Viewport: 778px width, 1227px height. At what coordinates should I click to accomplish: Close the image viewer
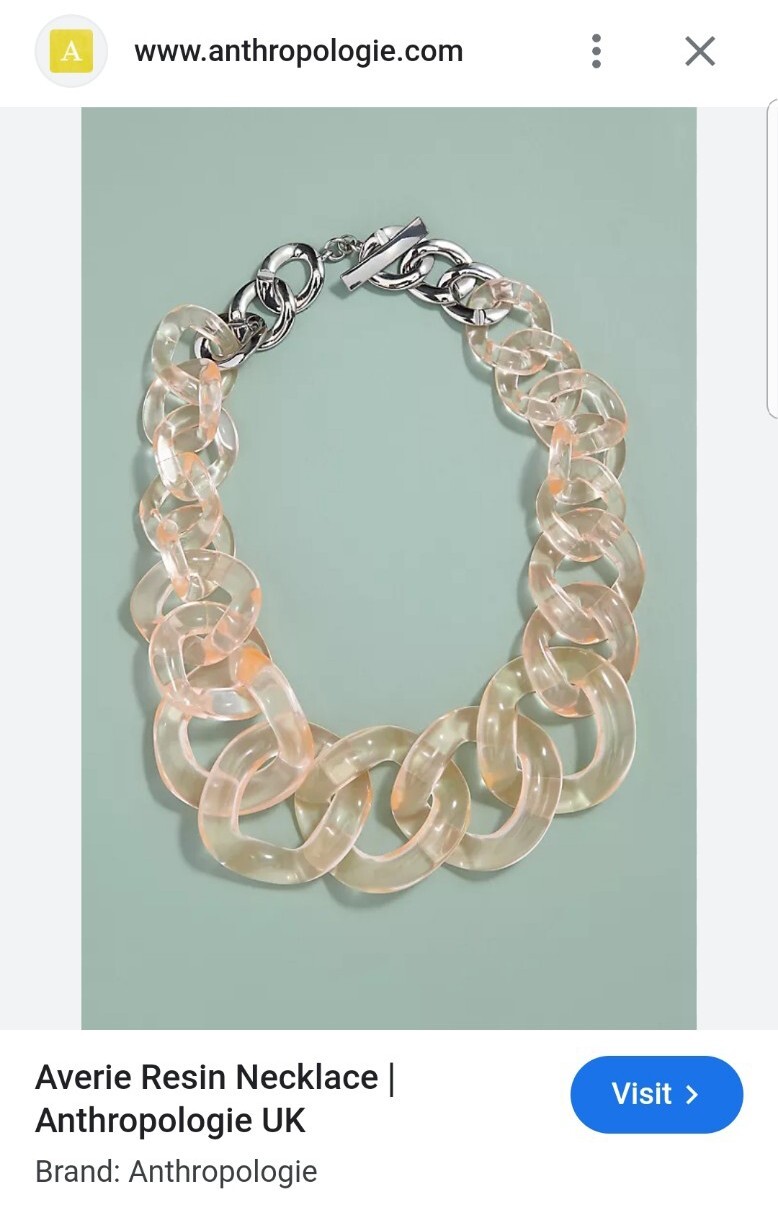700,51
